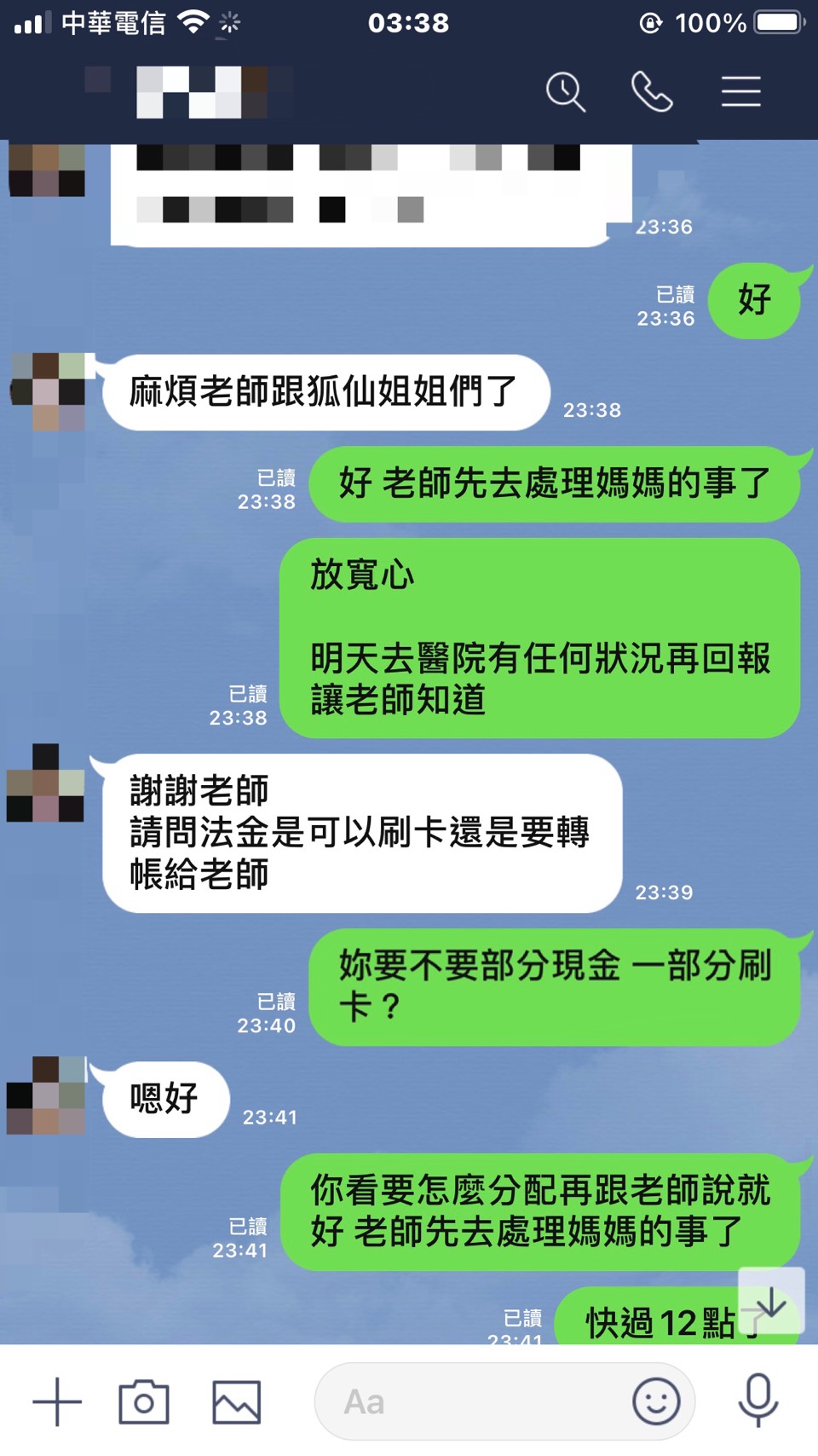Screen dimensions: 818x1456
Task: Jump to latest message arrow
Action: [x=771, y=1301]
